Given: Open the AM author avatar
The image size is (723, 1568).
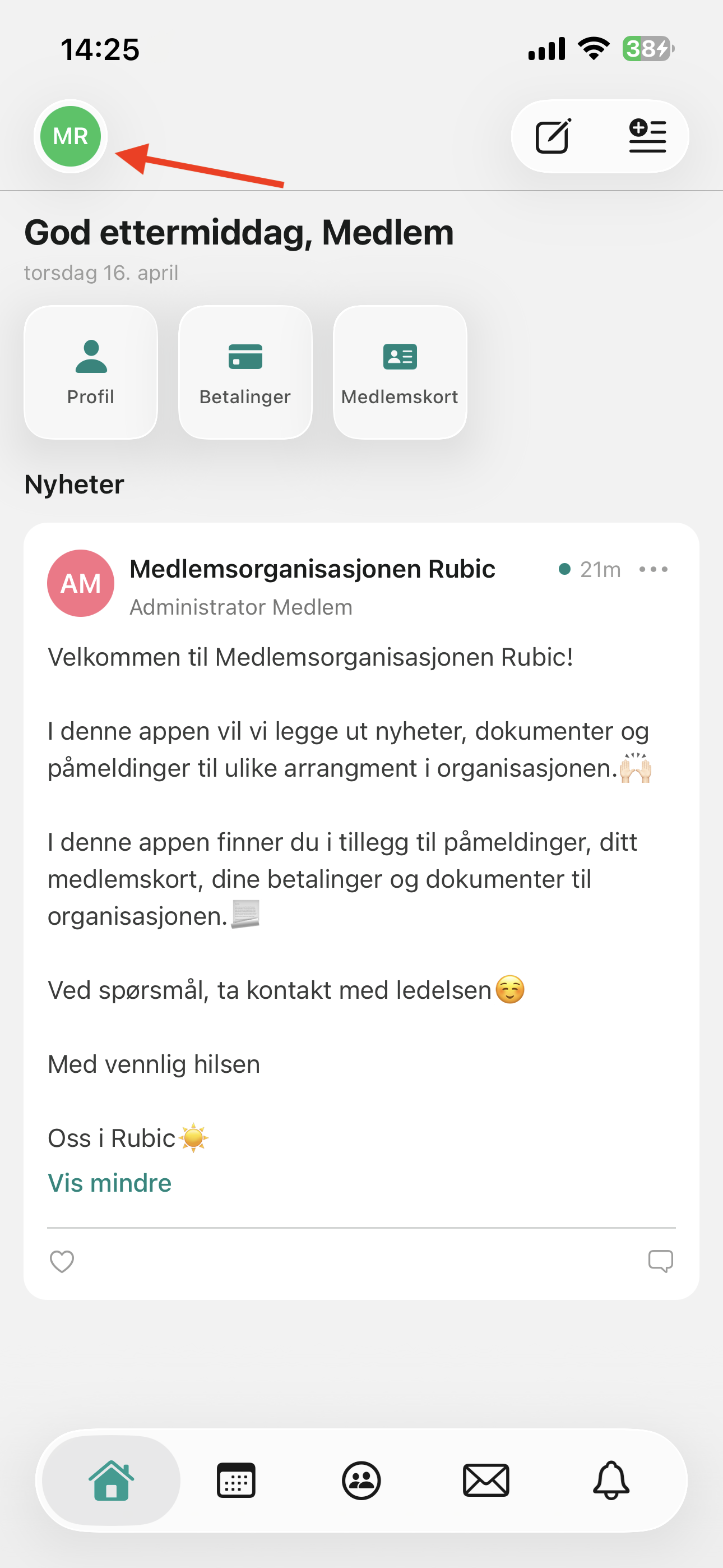Looking at the screenshot, I should point(80,583).
